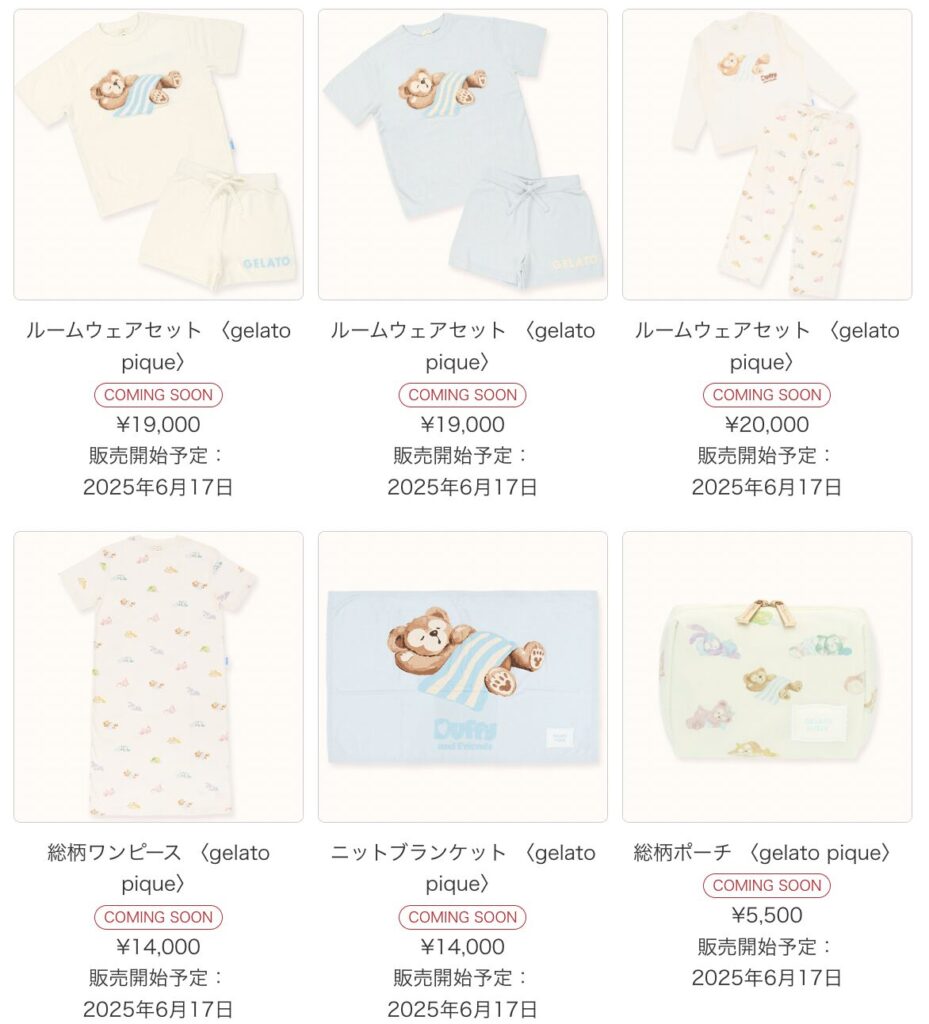This screenshot has height=1024, width=929.
Task: Open the cream T-shirt roomwear set card
Action: [158, 155]
